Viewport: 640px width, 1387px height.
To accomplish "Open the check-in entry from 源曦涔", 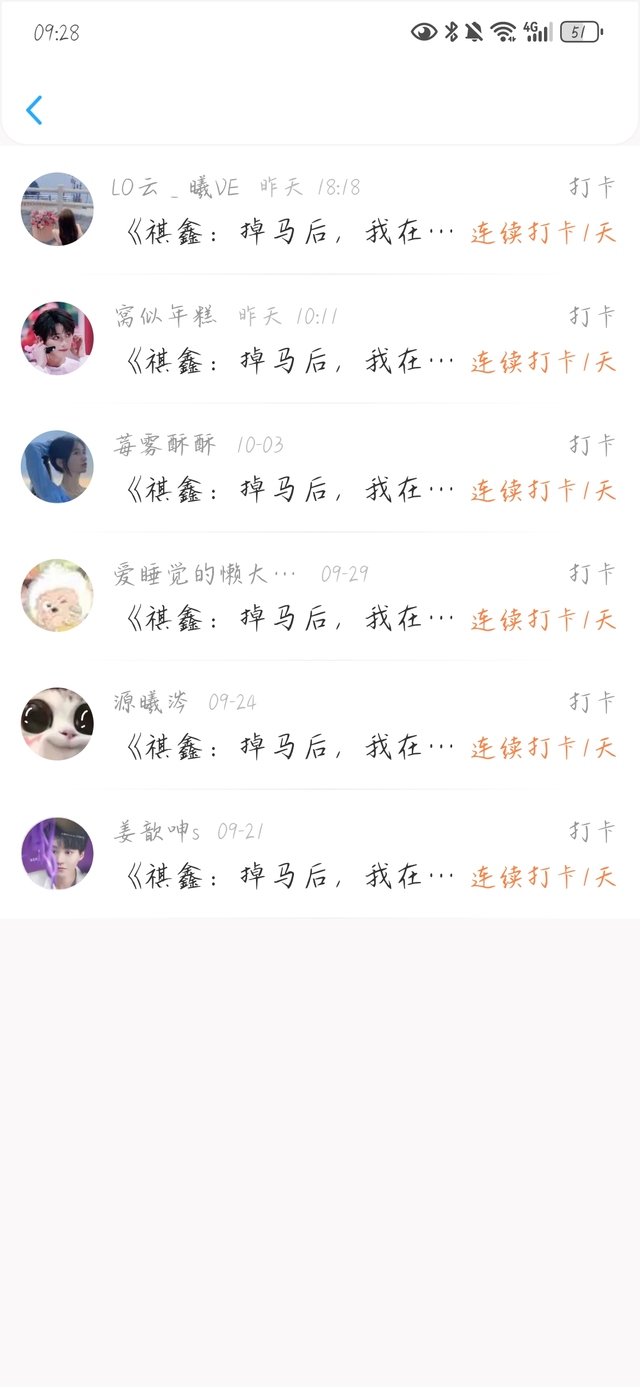I will tap(320, 725).
